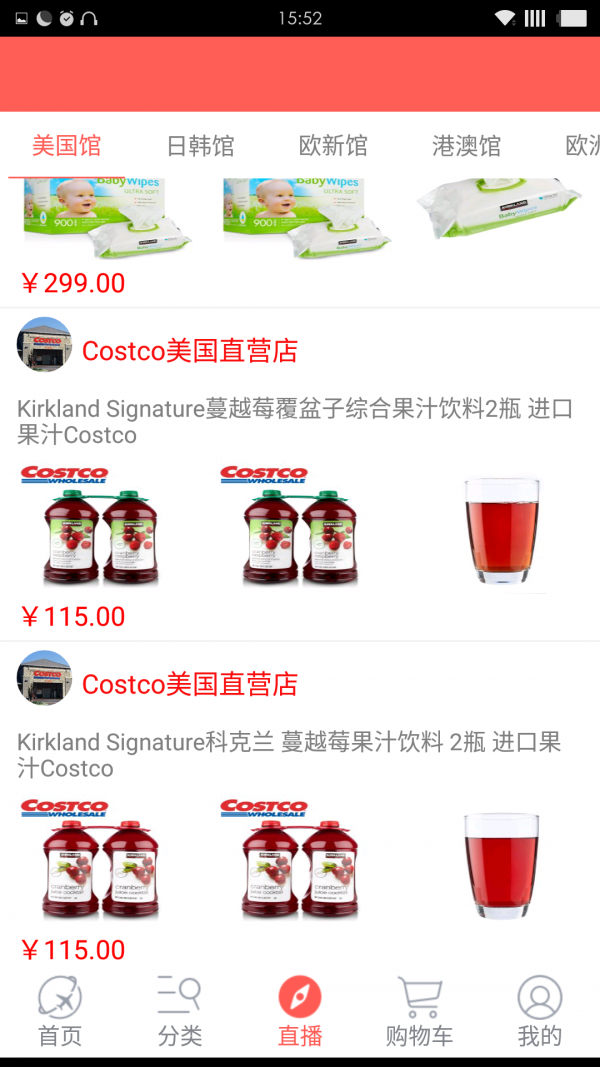The width and height of the screenshot is (600, 1067).
Task: Open the 购物车 shopping cart
Action: pyautogui.click(x=420, y=1012)
